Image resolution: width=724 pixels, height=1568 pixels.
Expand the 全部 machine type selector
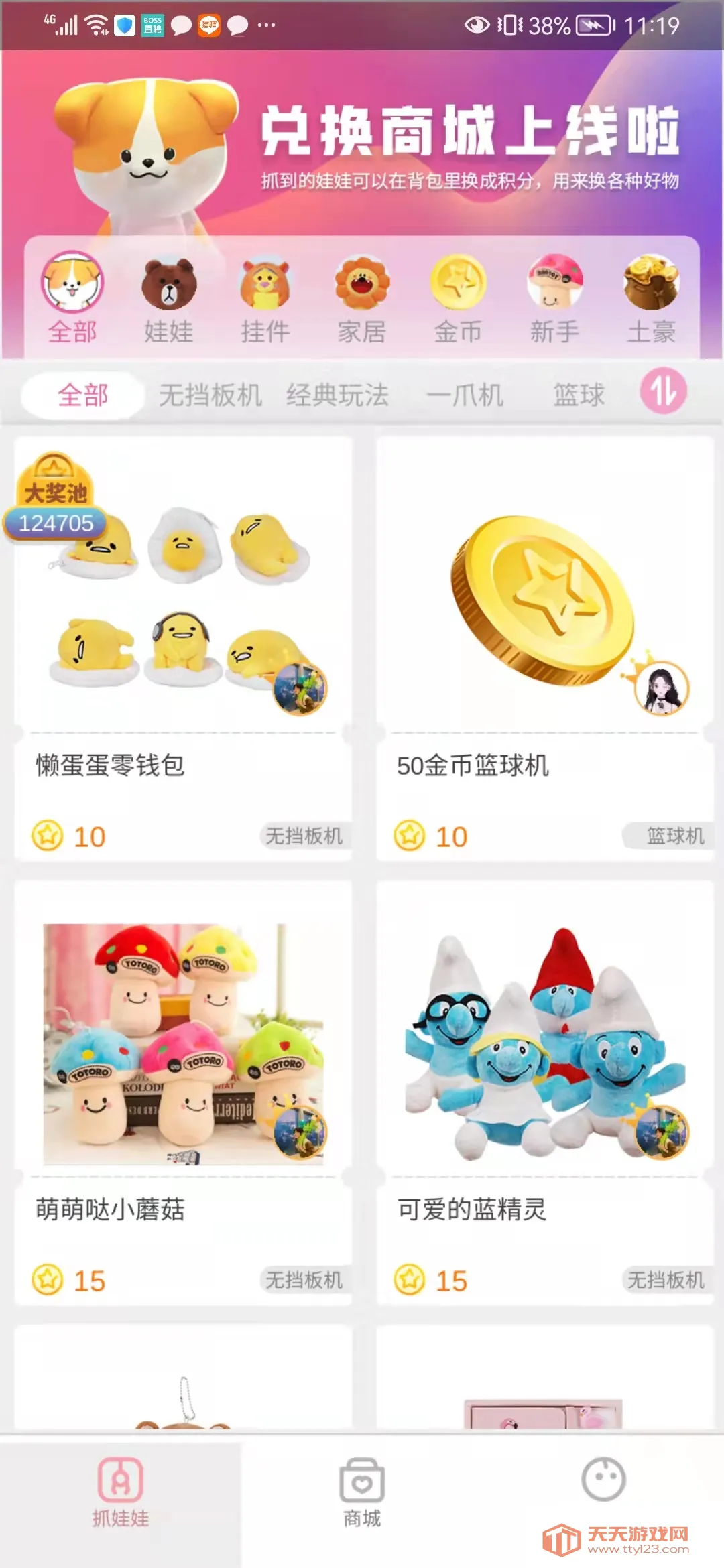[x=82, y=395]
